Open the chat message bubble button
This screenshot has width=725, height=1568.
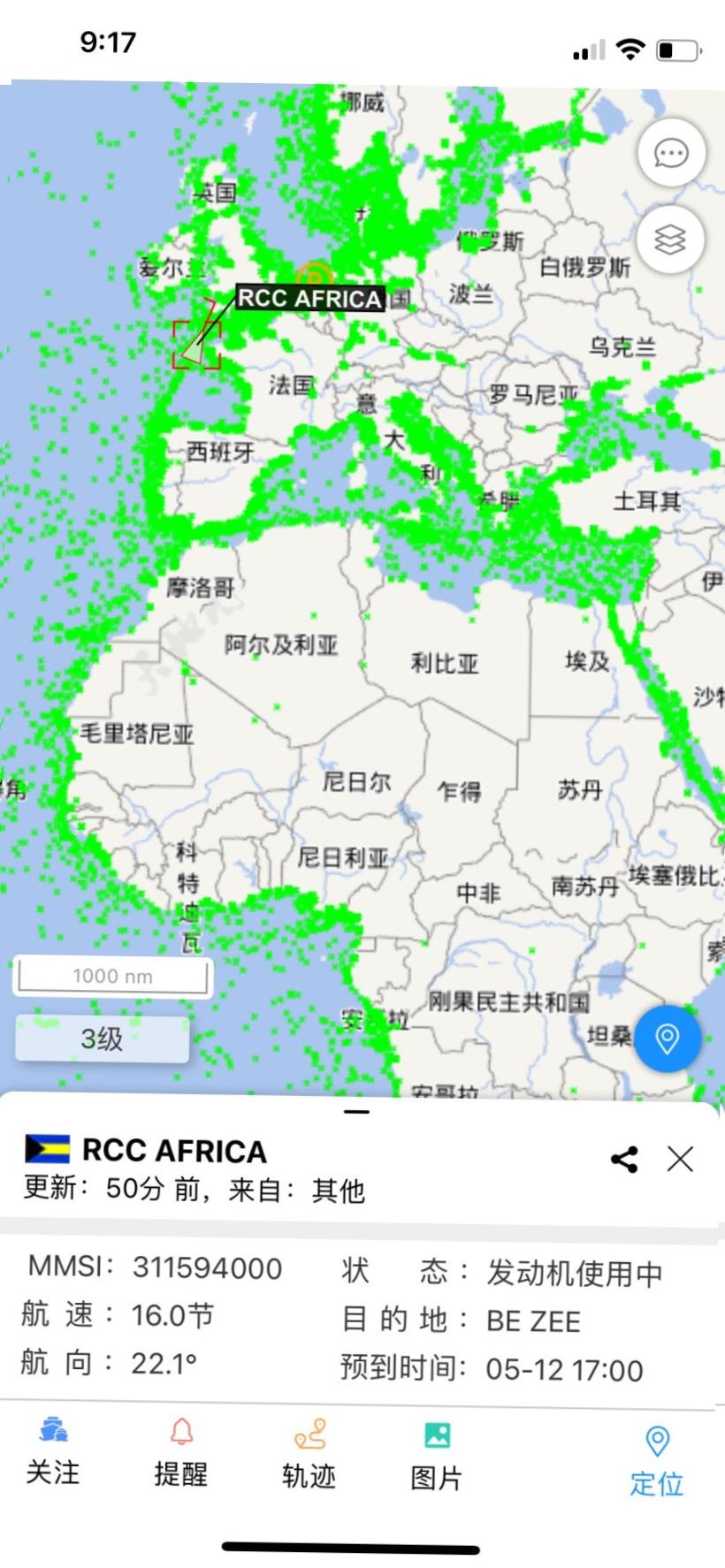click(x=670, y=154)
